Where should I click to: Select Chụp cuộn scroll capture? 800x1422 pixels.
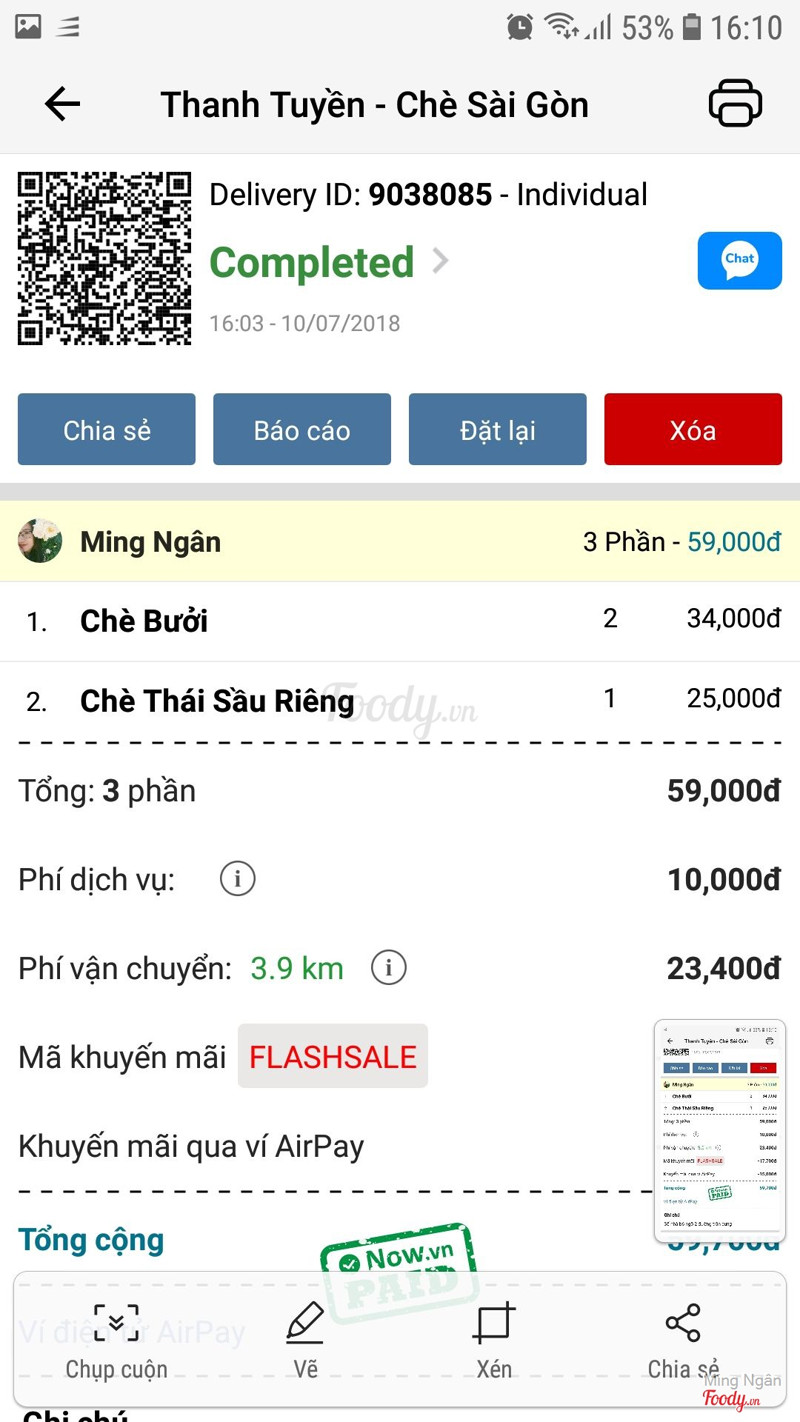pyautogui.click(x=117, y=1340)
